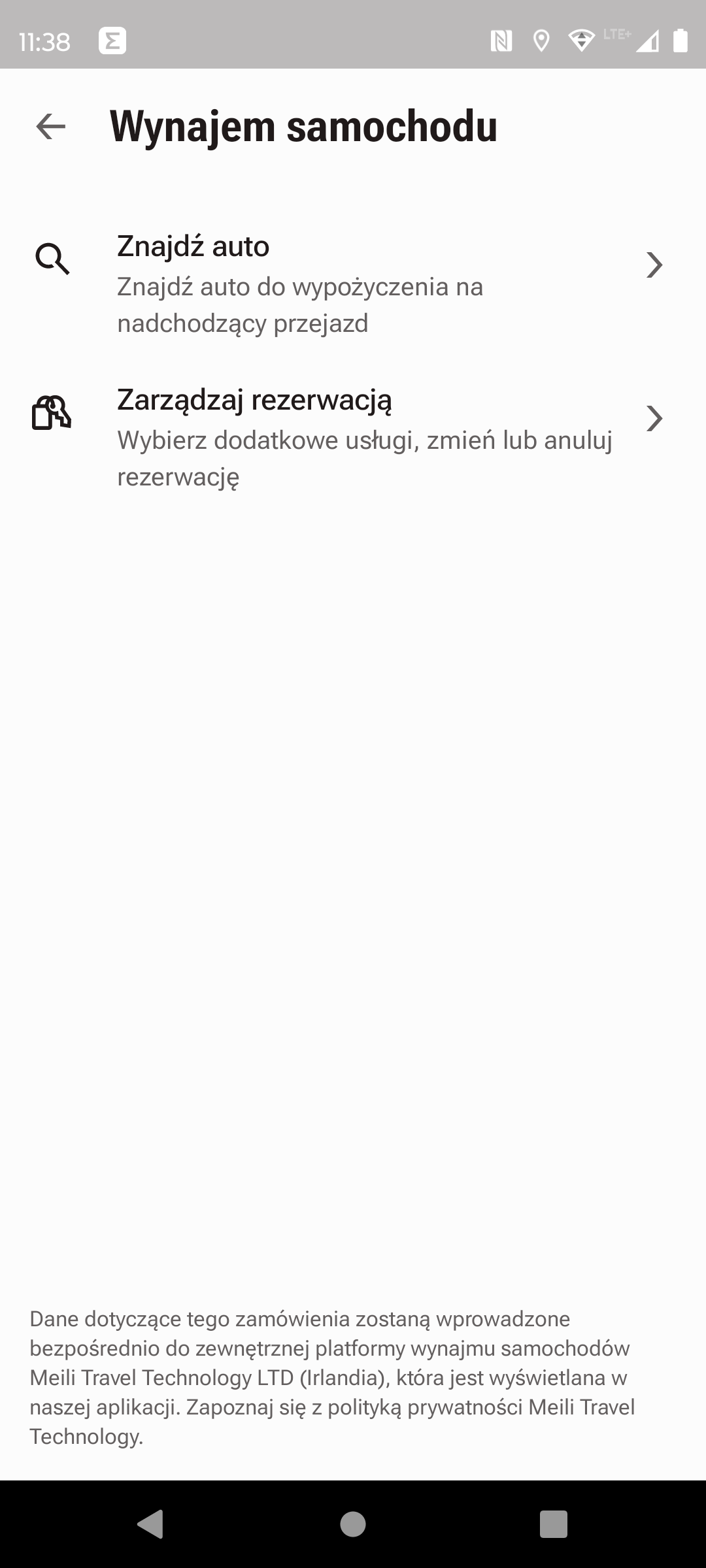Image resolution: width=706 pixels, height=1568 pixels.
Task: Open the system recent apps view
Action: 553,1524
